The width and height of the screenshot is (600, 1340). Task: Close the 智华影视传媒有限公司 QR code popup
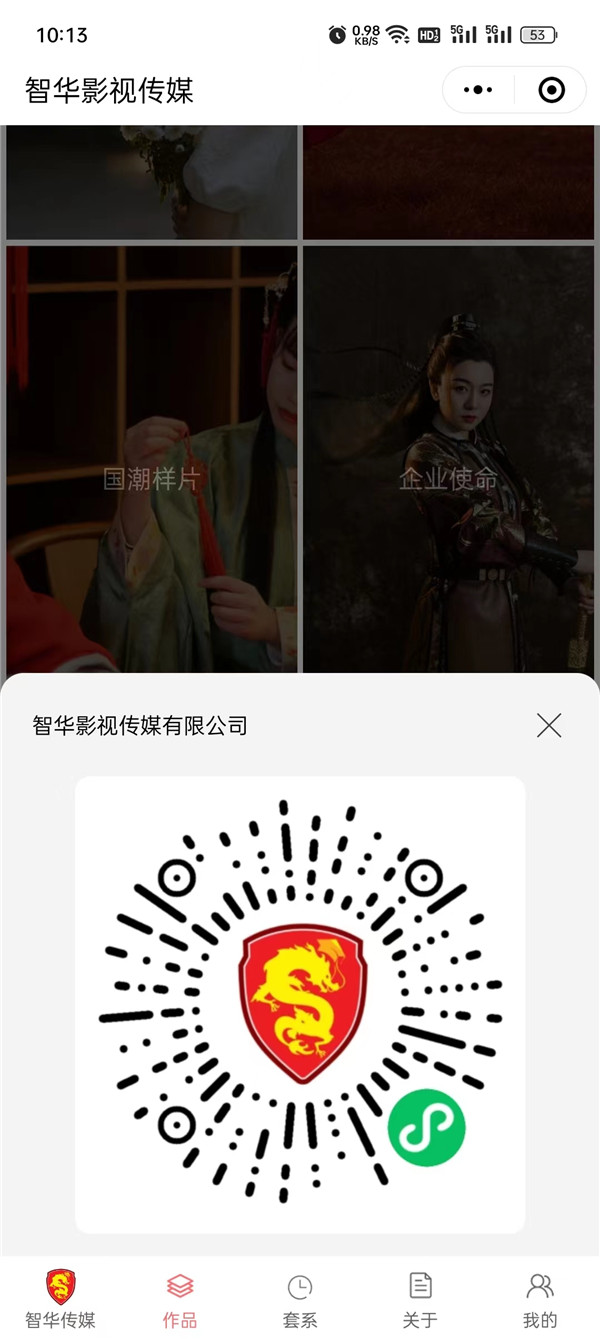(x=549, y=725)
